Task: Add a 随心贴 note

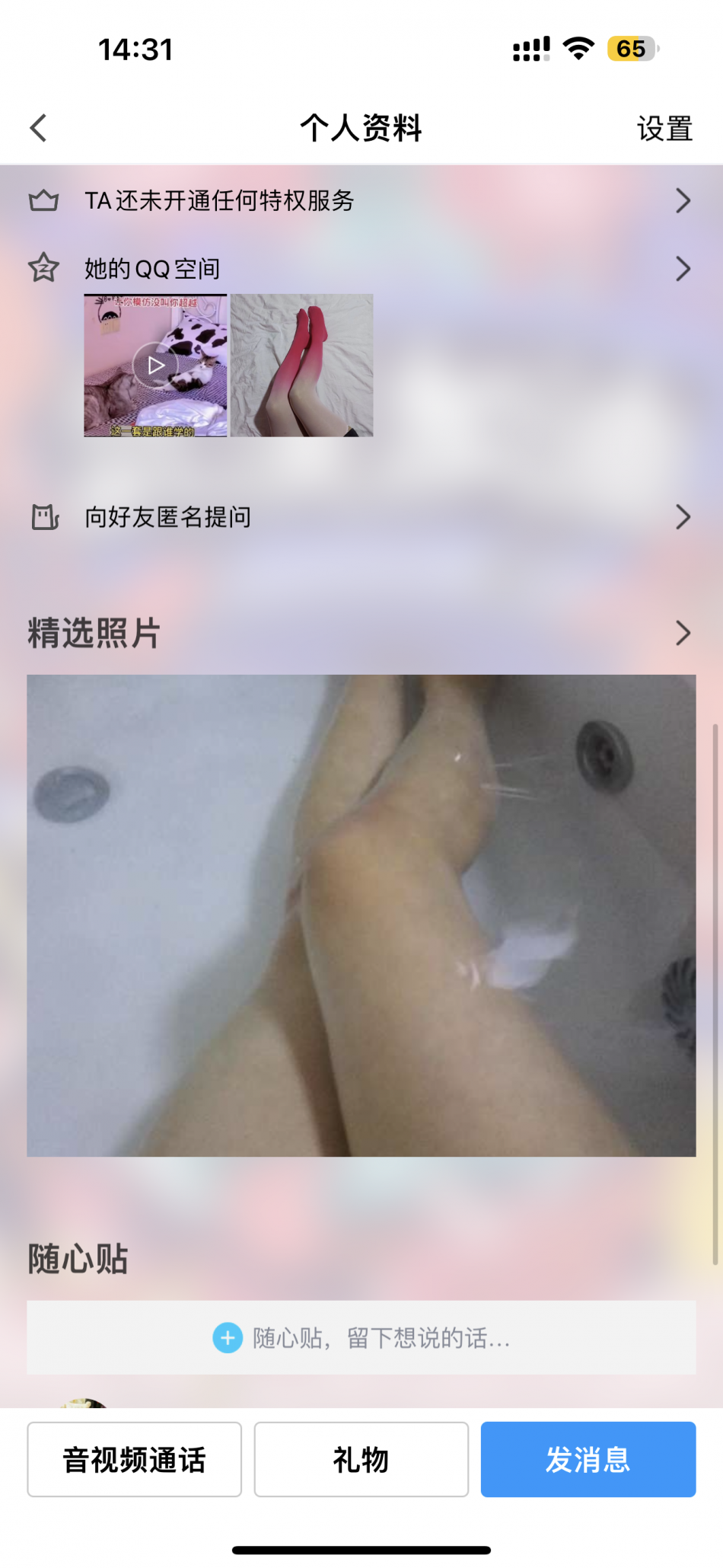Action: 361,1337
